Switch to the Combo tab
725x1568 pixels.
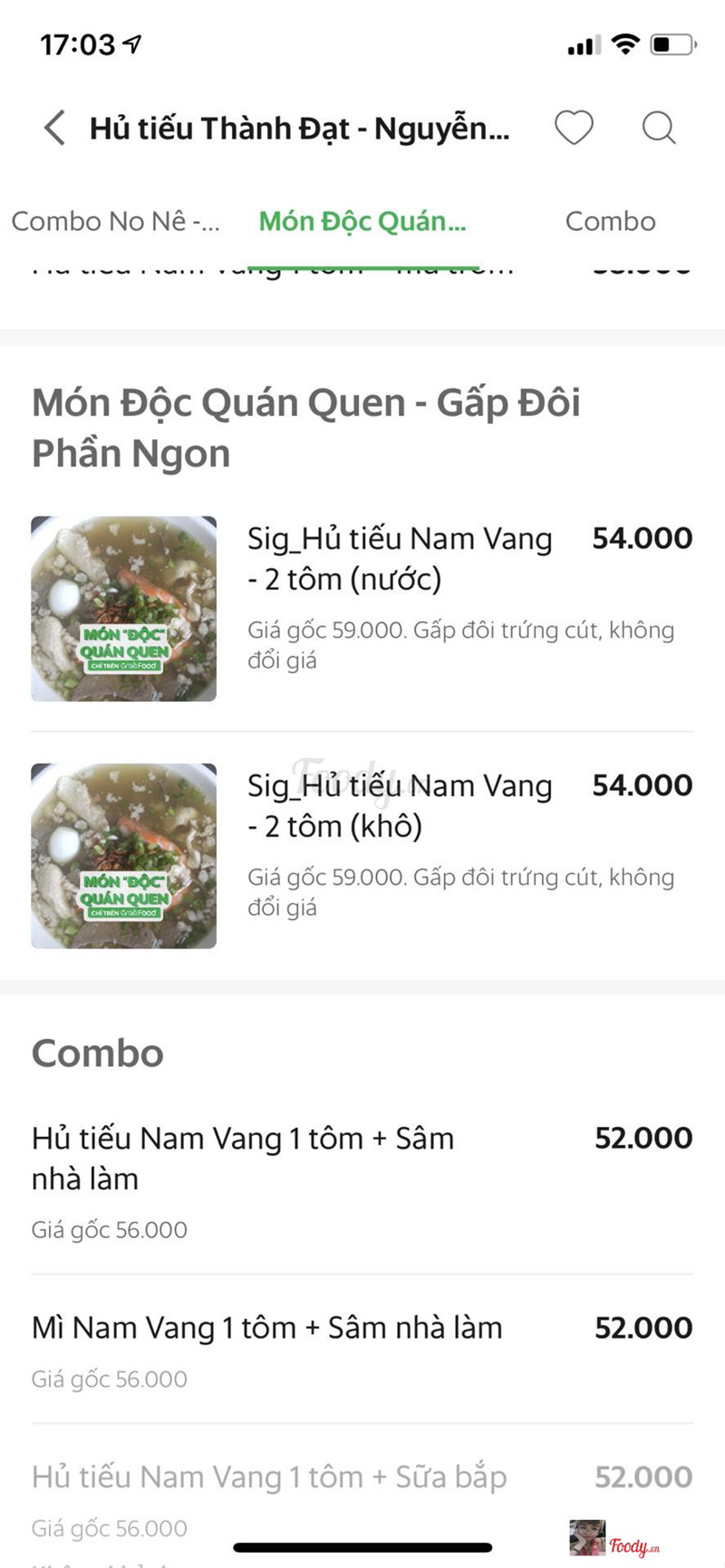610,221
